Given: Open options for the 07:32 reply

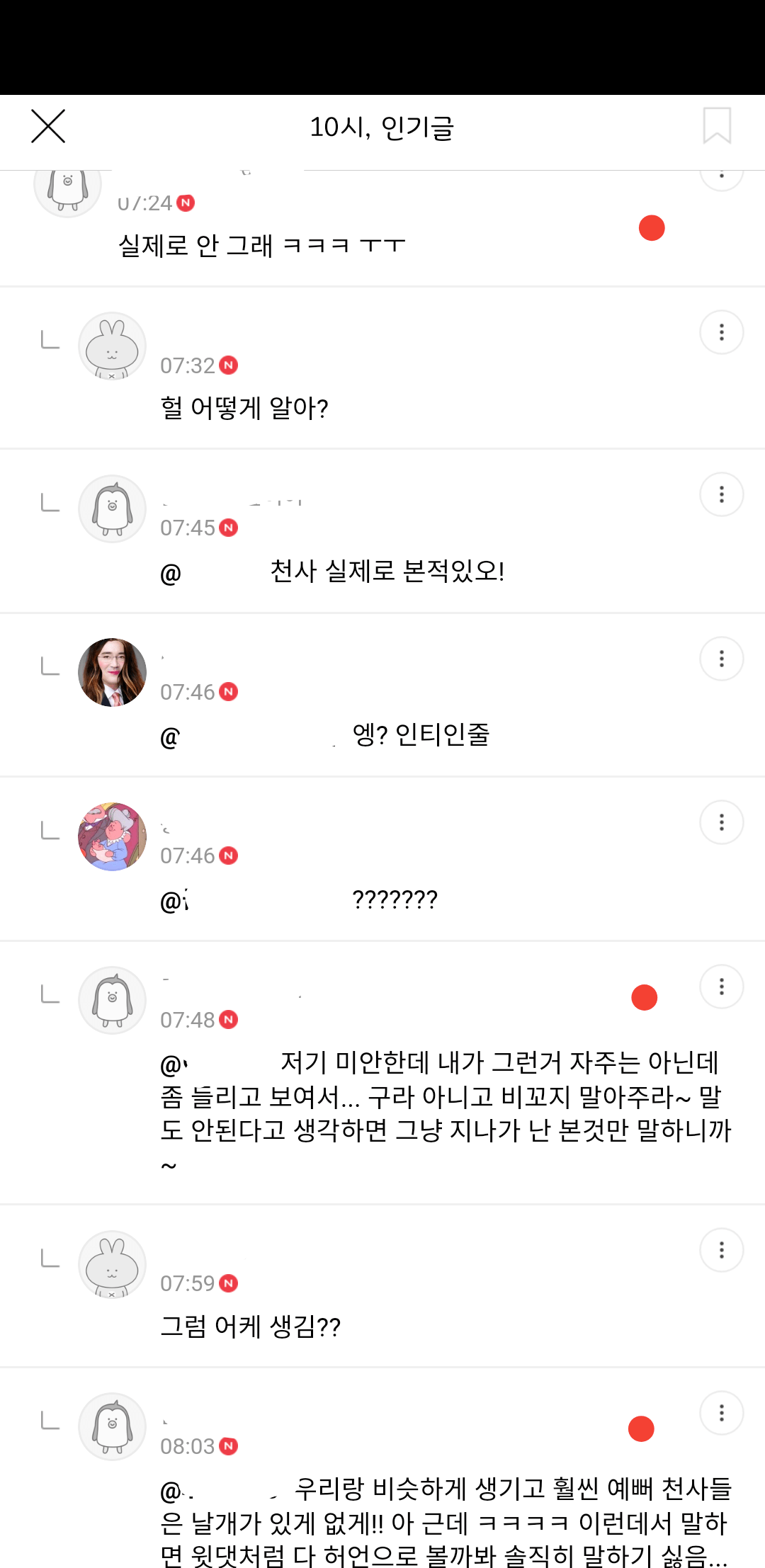Looking at the screenshot, I should click(x=721, y=332).
